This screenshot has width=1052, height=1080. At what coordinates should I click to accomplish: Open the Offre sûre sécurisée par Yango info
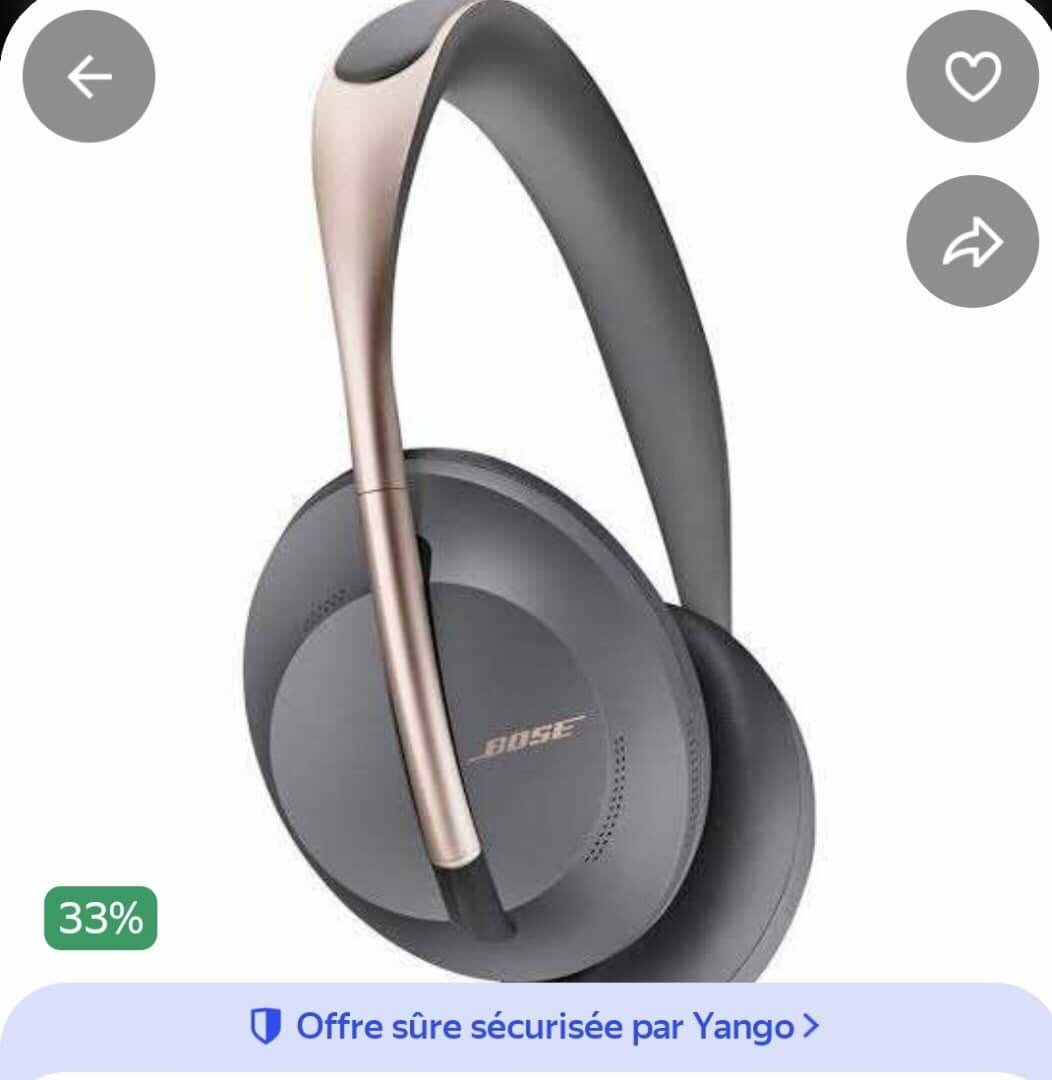pyautogui.click(x=534, y=1026)
